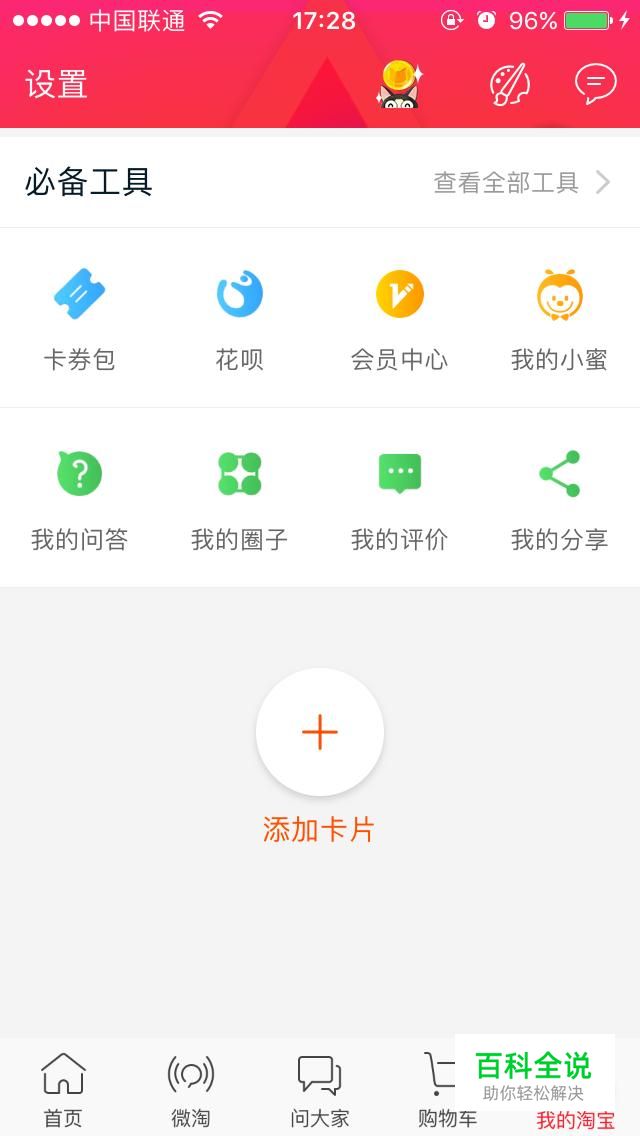Open 我的问答
This screenshot has height=1136, width=640.
coord(80,500)
